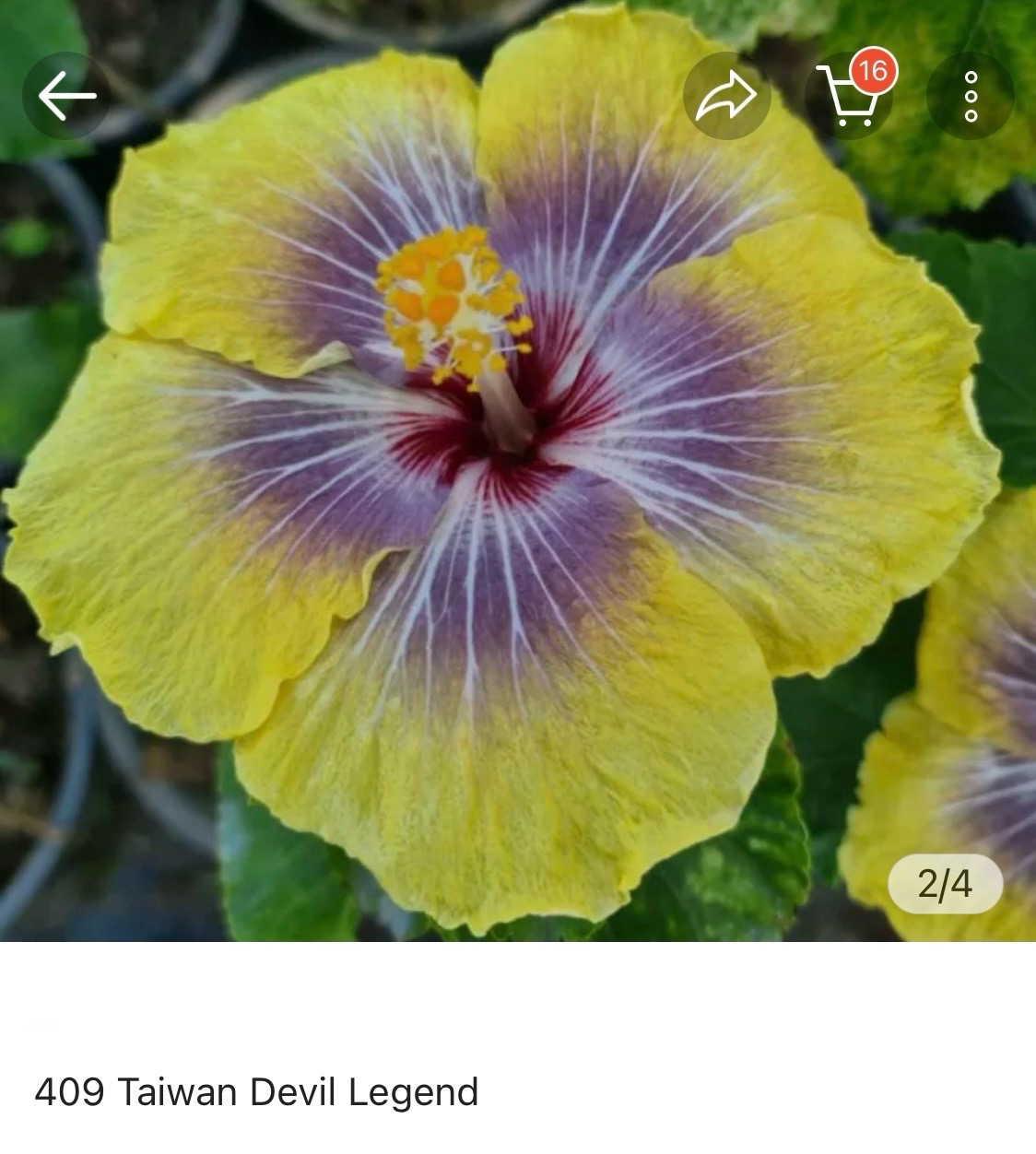Open the shopping cart with 16 items
Viewport: 1036px width, 1154px height.
[x=849, y=96]
